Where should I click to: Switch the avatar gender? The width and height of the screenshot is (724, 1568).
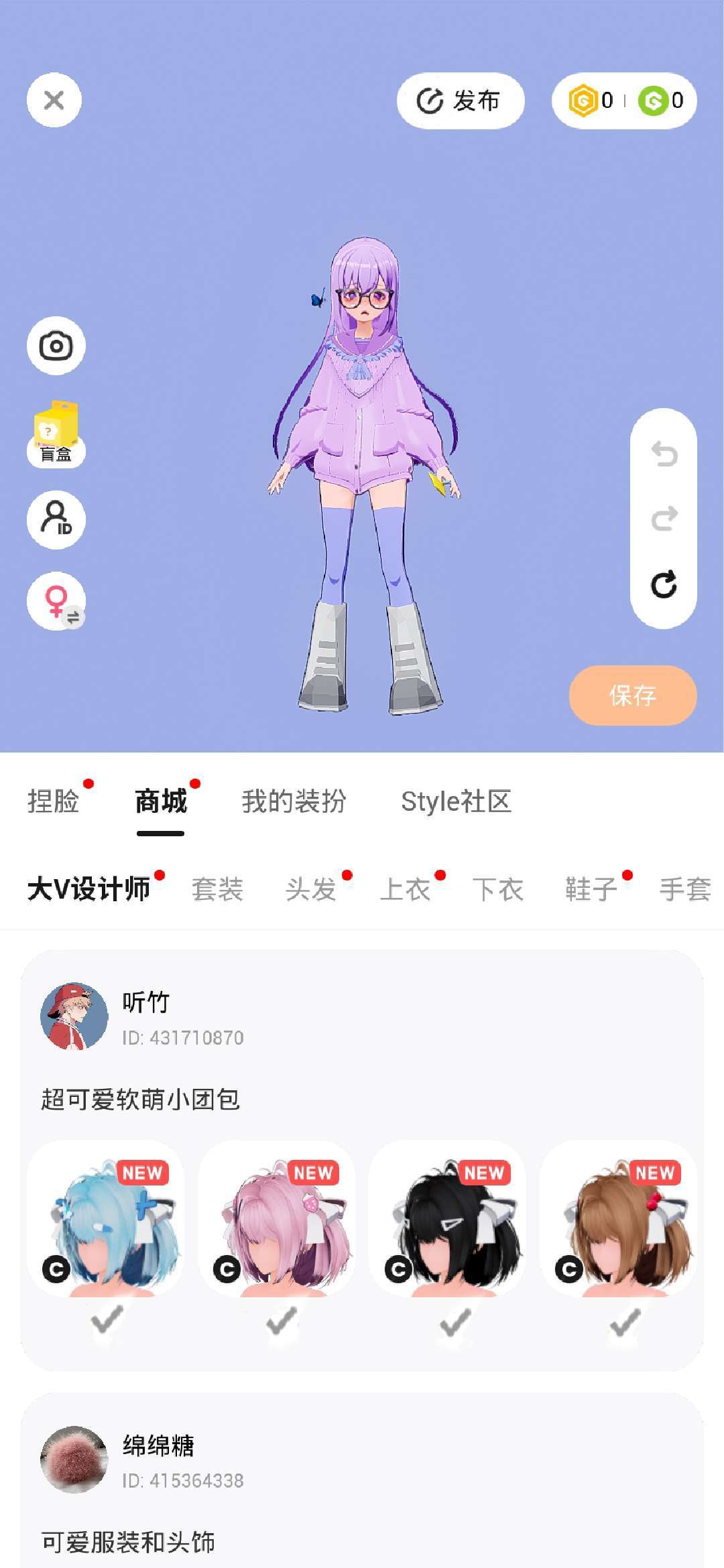click(57, 601)
